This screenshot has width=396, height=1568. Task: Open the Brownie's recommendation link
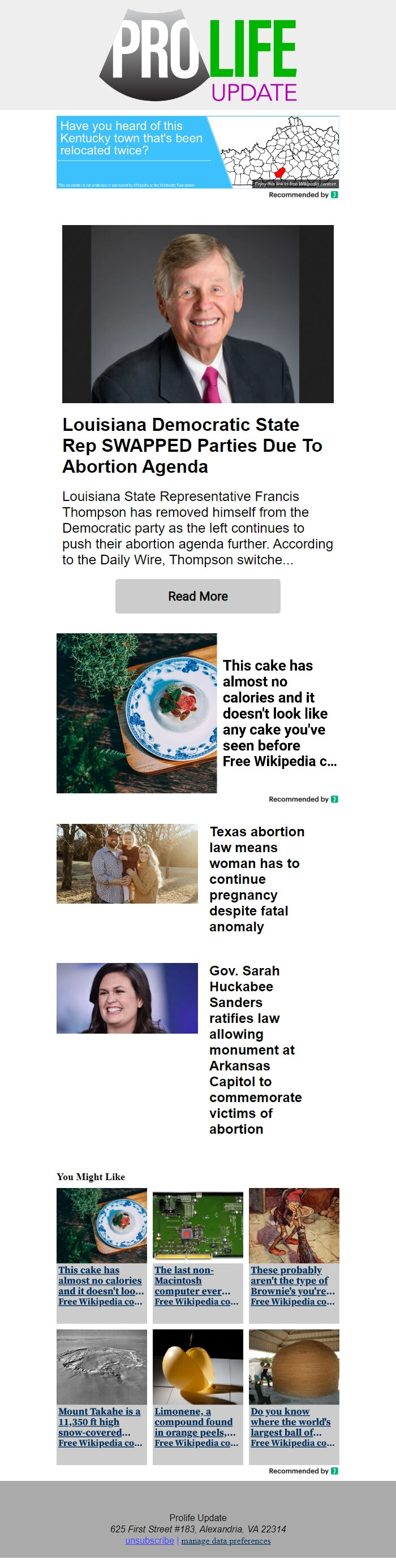tap(293, 1285)
